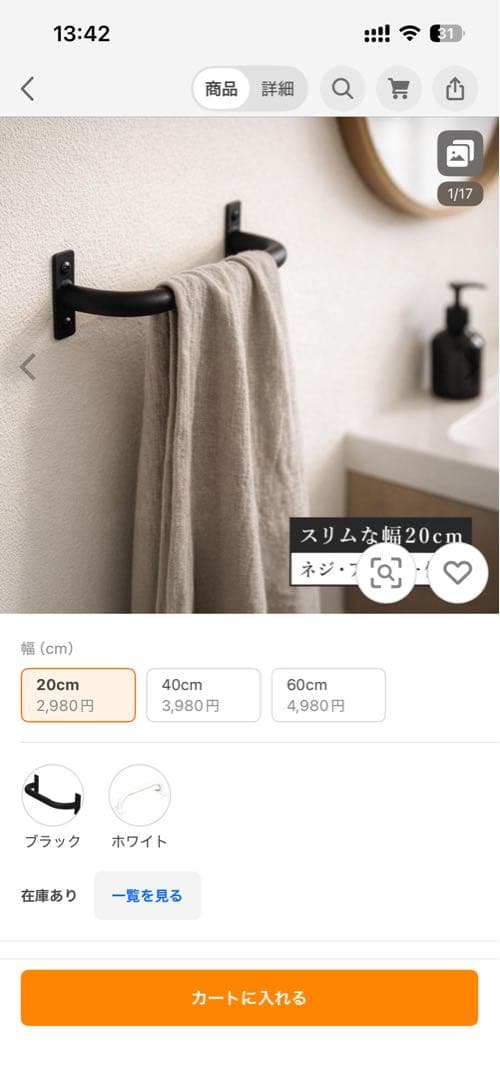Share this product

[455, 89]
